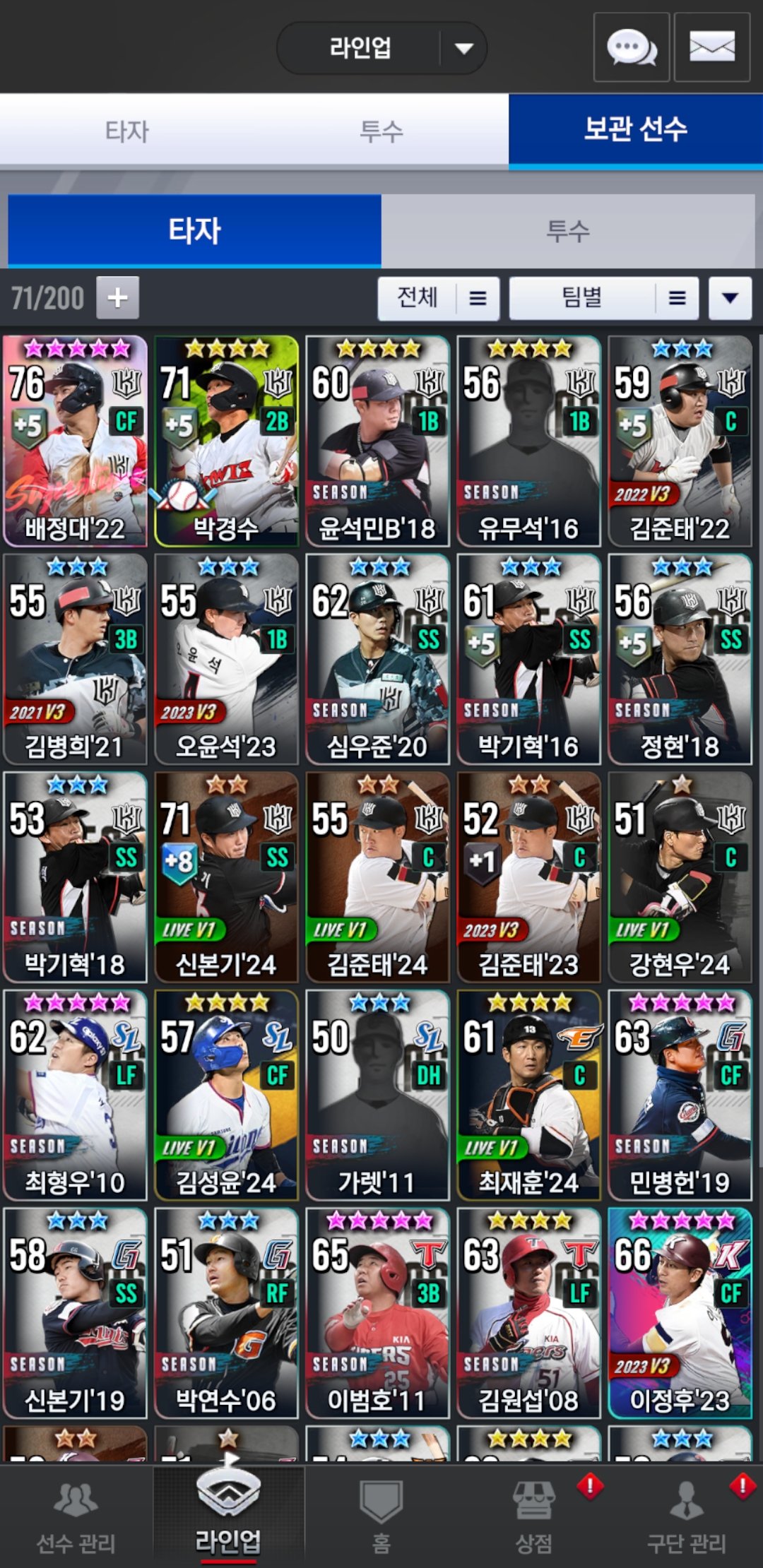Switch to the top 타자 tab
This screenshot has height=1568, width=763.
click(127, 131)
